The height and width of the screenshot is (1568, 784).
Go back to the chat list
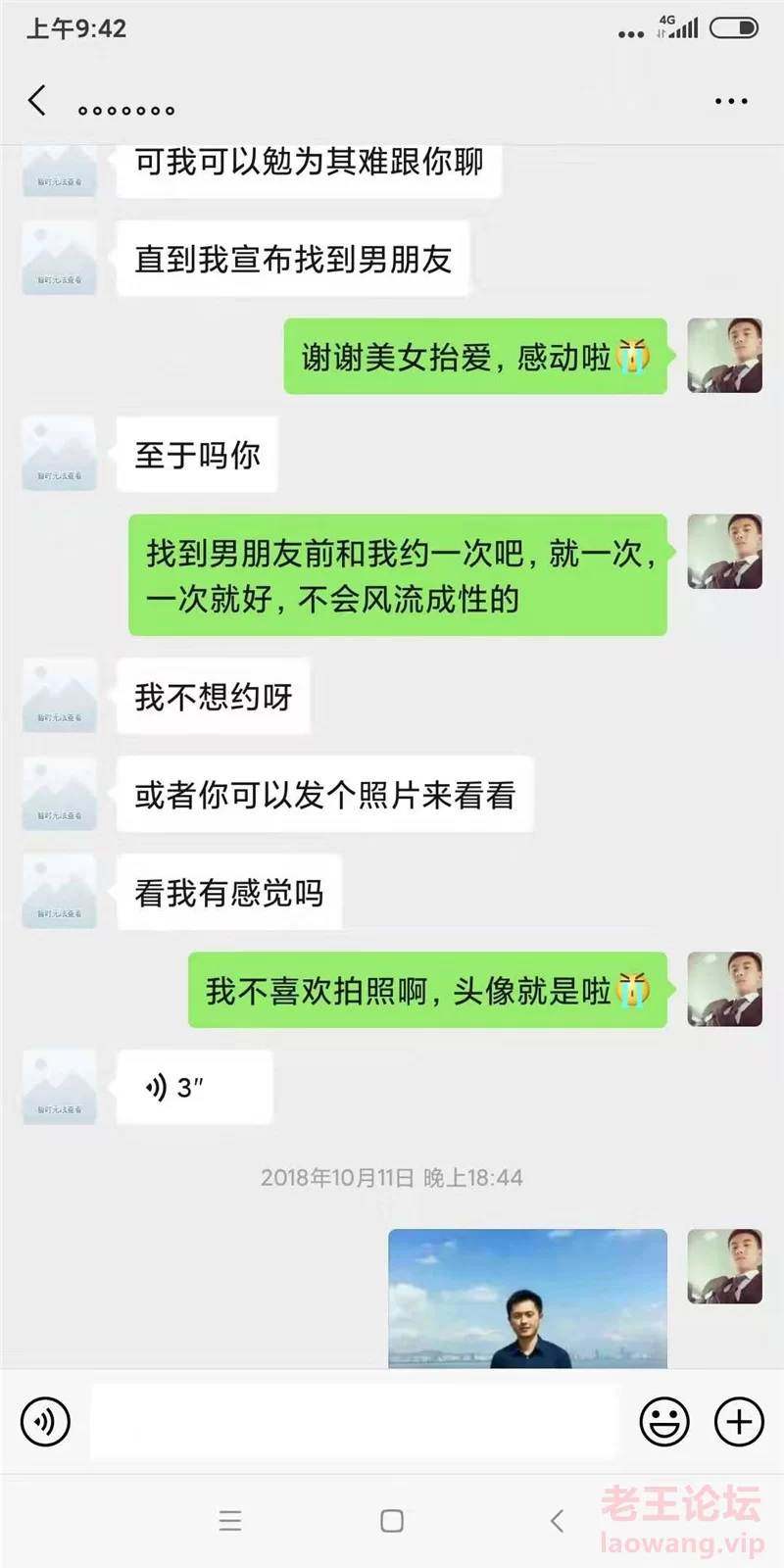click(x=37, y=100)
